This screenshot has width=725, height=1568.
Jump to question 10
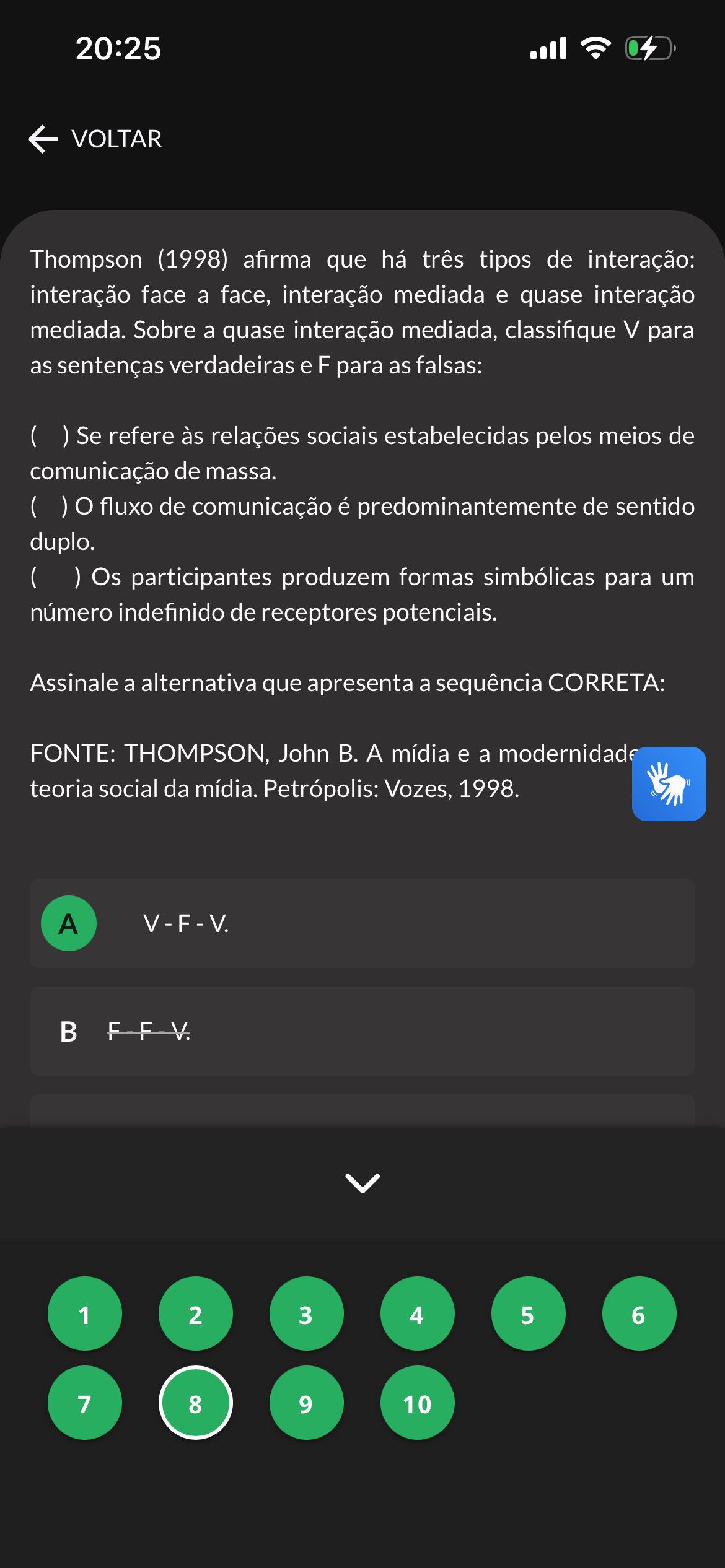(418, 1403)
